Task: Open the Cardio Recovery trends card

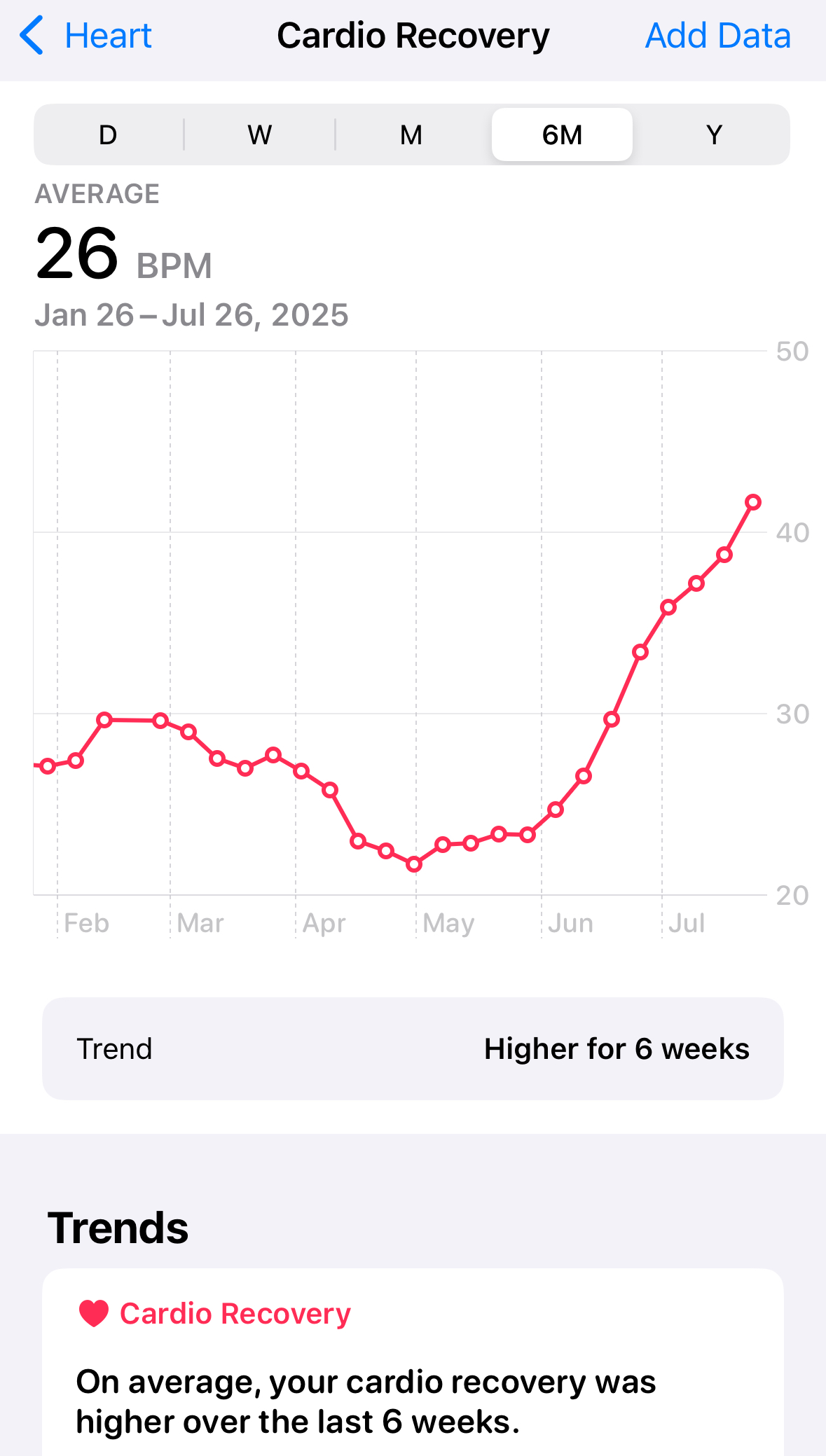Action: click(413, 1366)
